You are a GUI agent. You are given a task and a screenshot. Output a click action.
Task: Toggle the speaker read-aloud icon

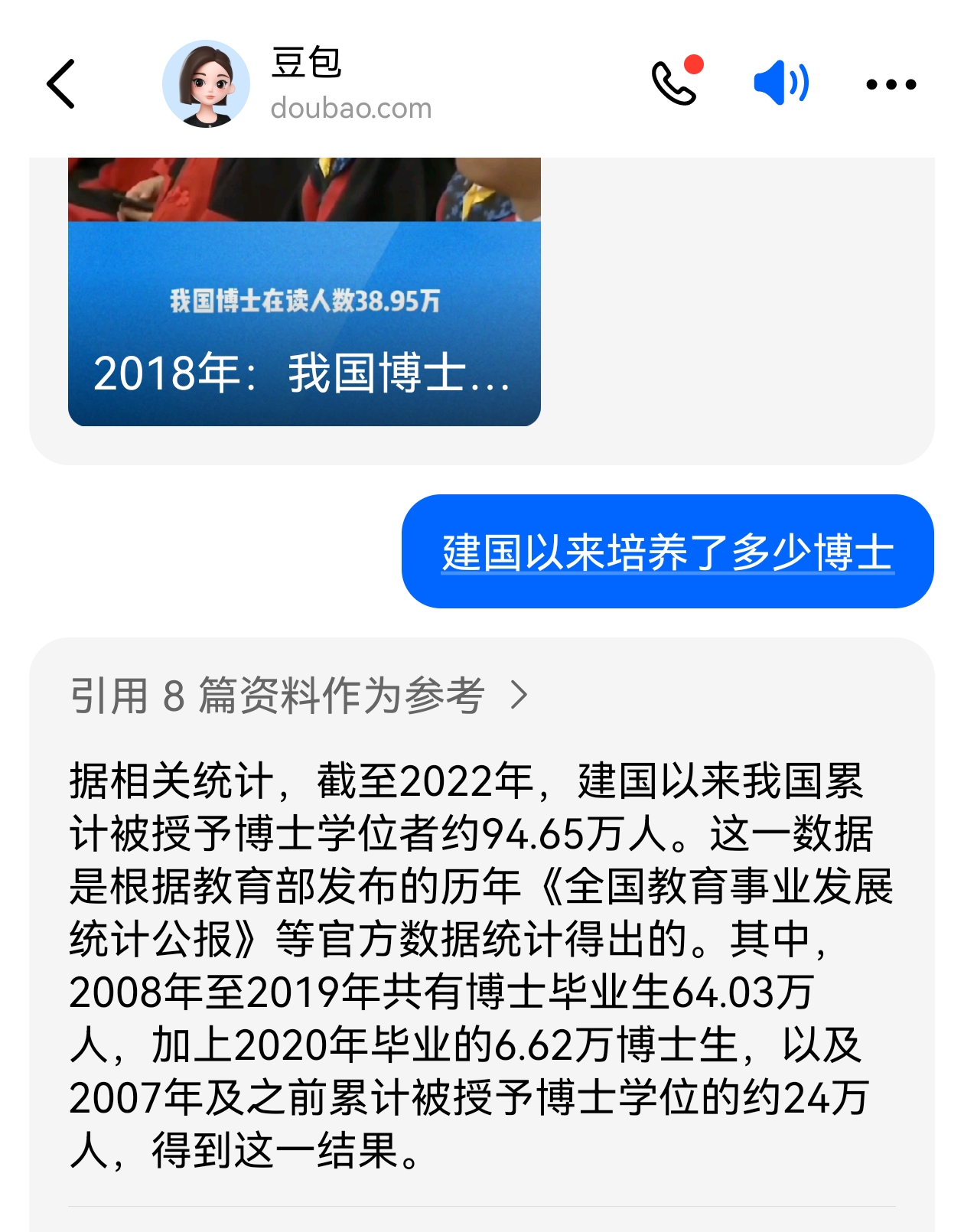pyautogui.click(x=780, y=83)
